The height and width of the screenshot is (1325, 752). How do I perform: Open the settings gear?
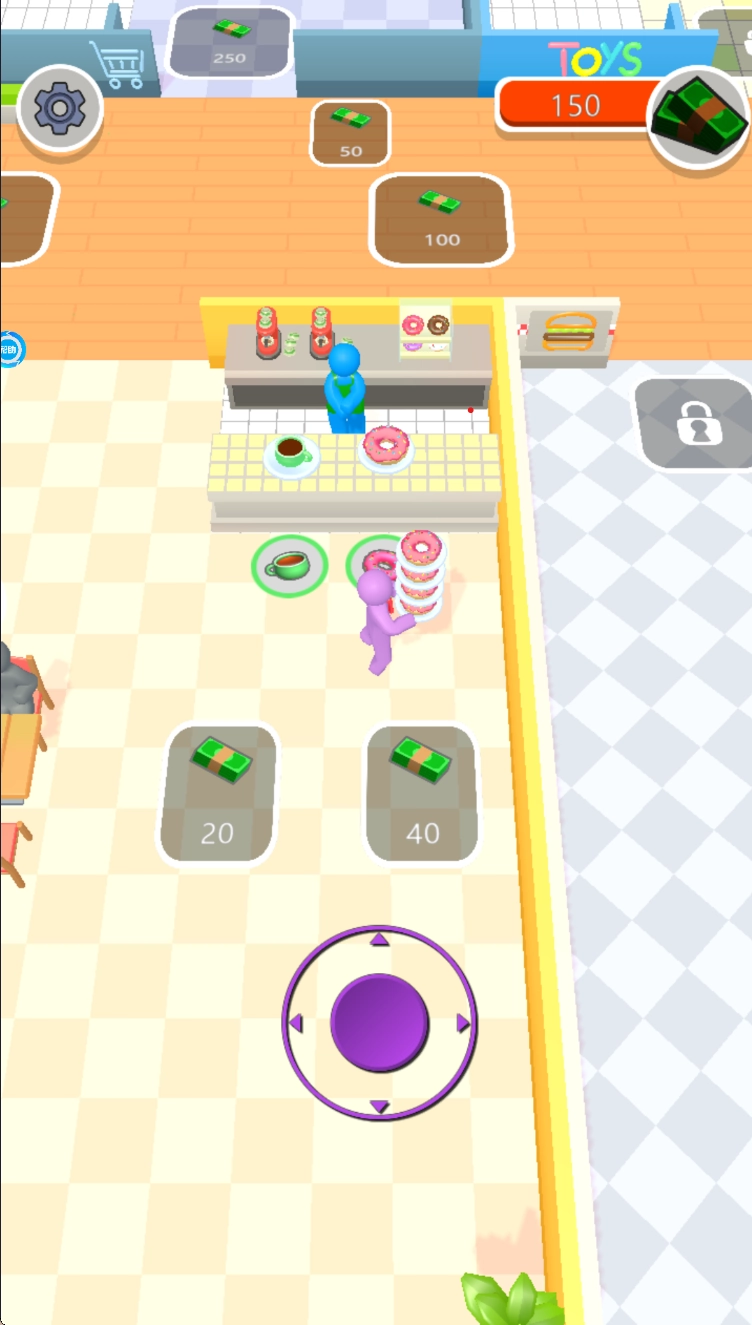[59, 109]
